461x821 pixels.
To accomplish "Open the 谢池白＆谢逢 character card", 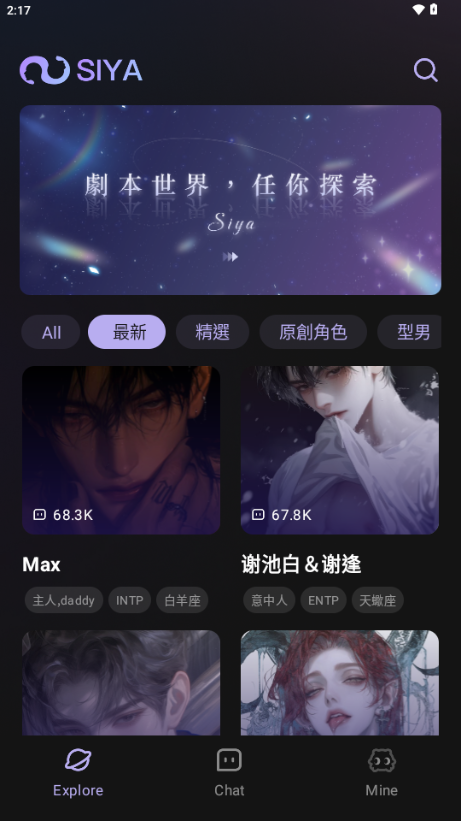I will point(339,450).
